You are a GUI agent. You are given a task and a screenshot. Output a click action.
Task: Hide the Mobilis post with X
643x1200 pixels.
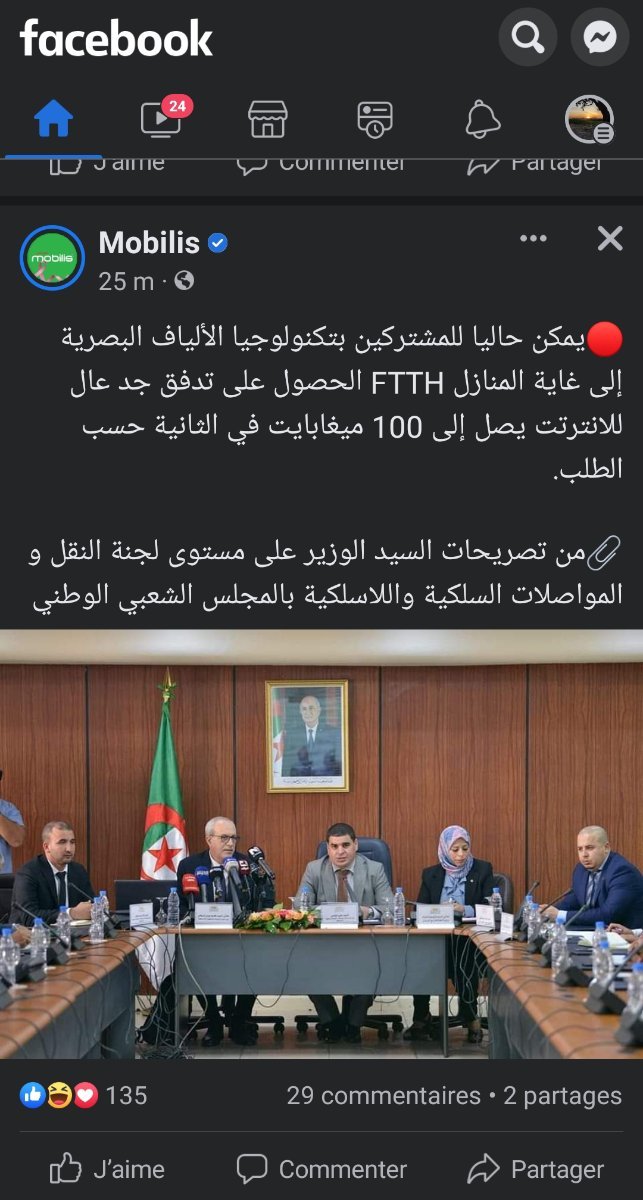coord(609,239)
